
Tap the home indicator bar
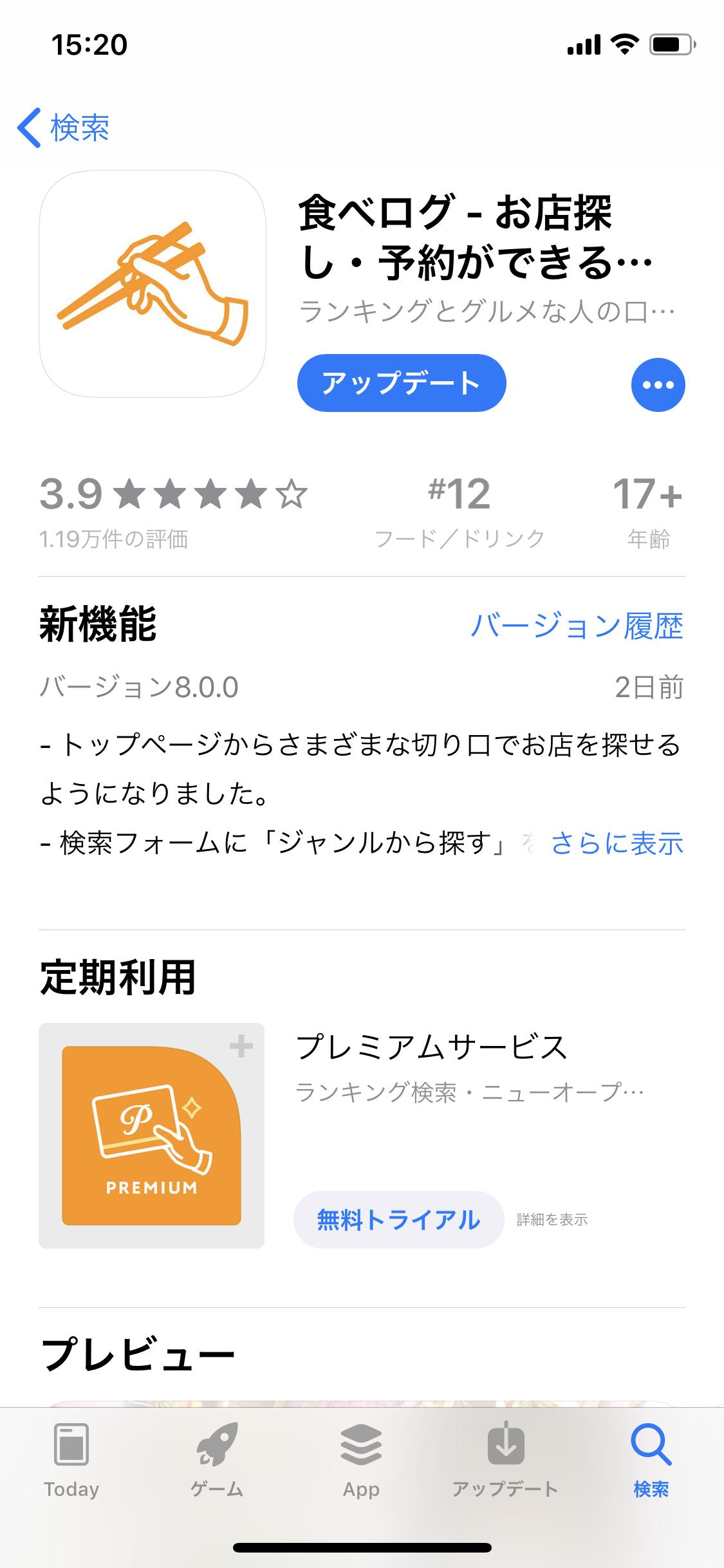coord(362,1547)
